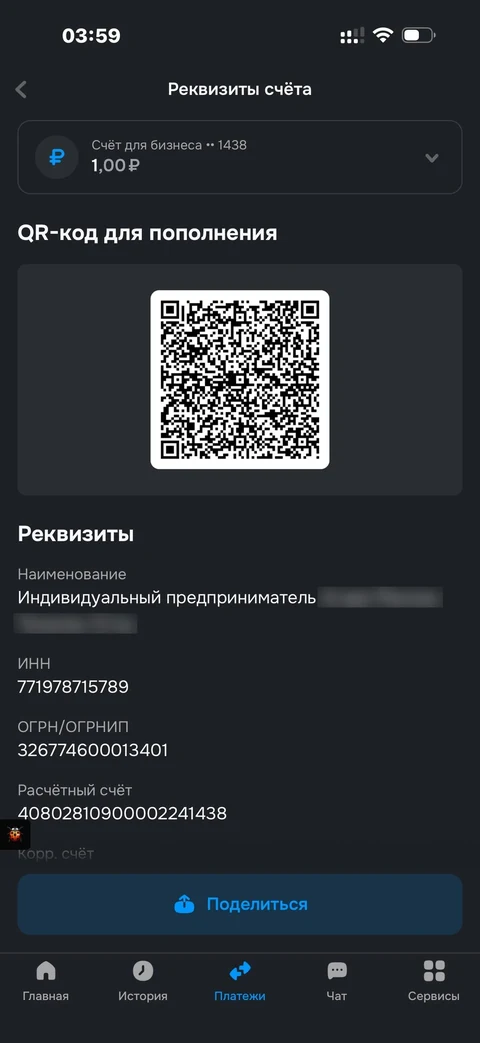Go back using the arrow icon

[x=21, y=89]
